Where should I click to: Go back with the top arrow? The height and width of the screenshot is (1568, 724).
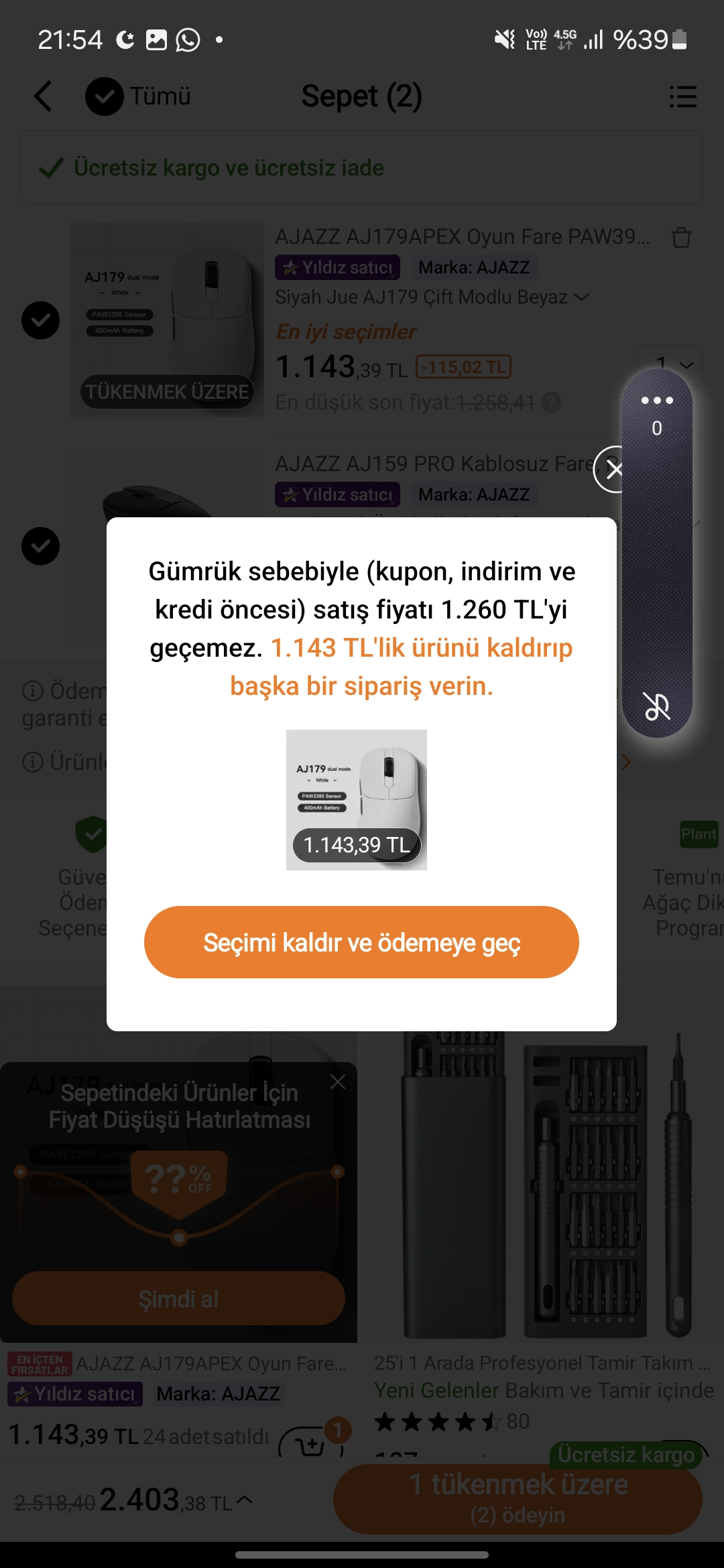pos(43,96)
